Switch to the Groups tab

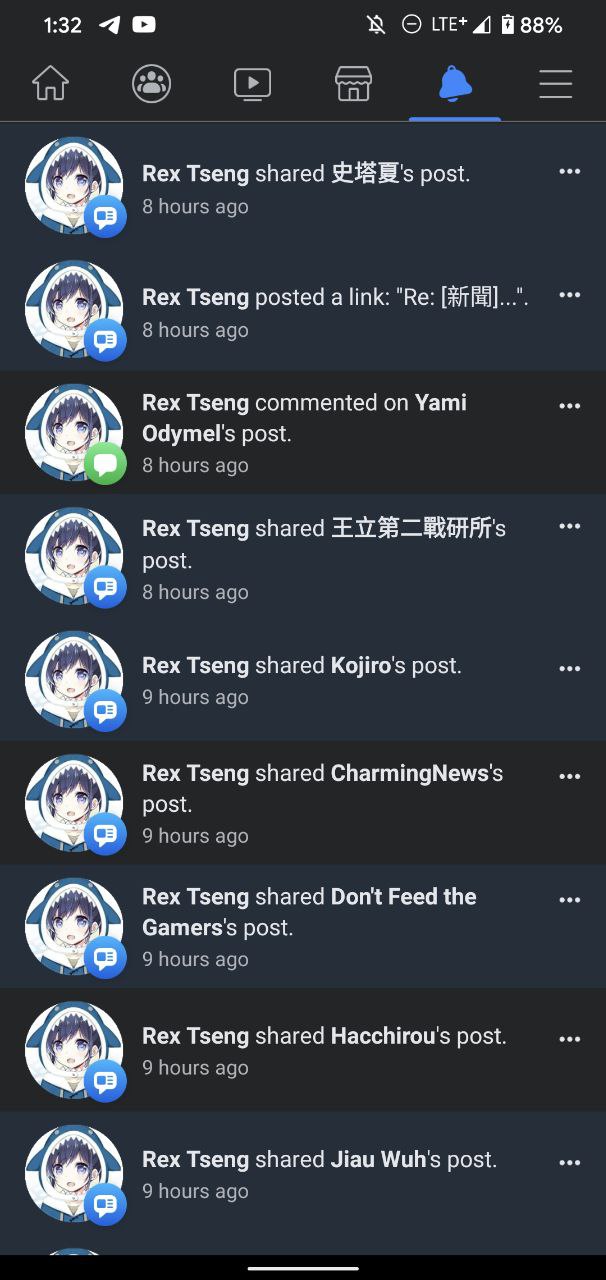point(151,84)
